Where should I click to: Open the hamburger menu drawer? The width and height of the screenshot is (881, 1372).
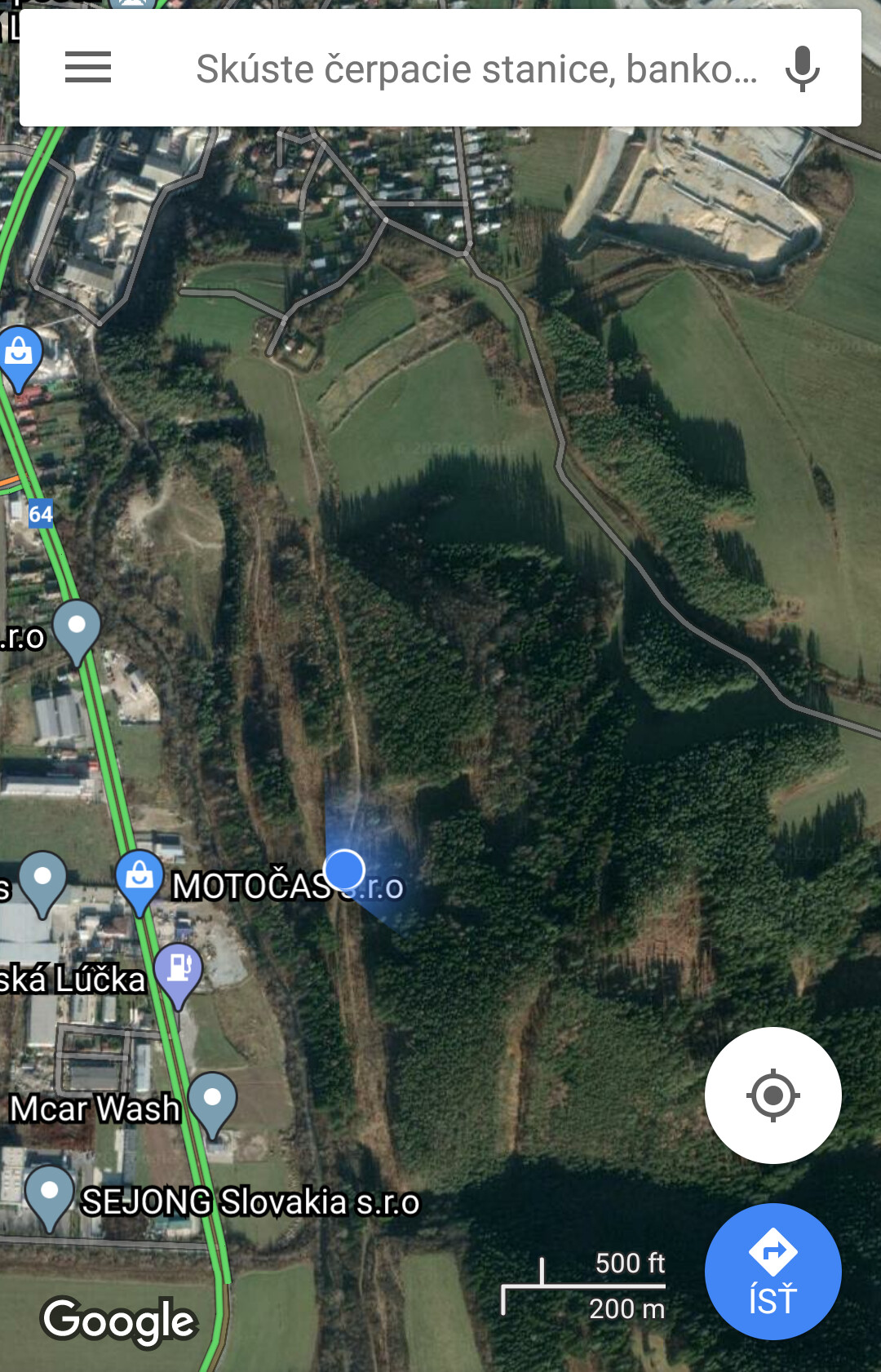(88, 68)
